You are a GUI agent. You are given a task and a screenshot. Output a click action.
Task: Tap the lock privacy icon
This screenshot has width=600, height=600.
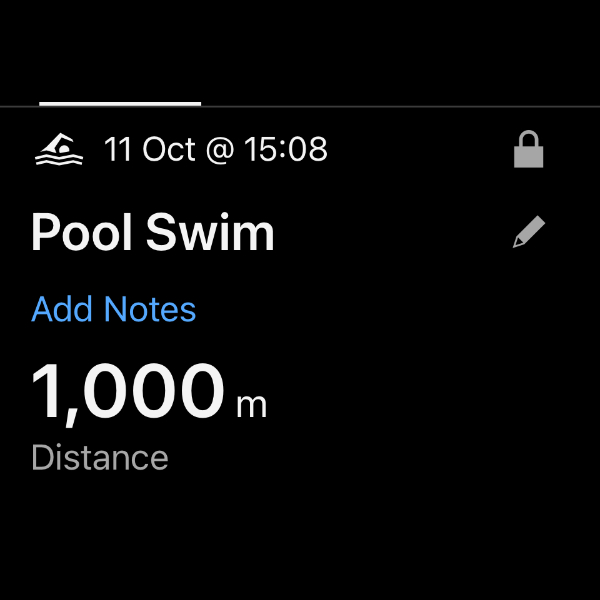528,151
